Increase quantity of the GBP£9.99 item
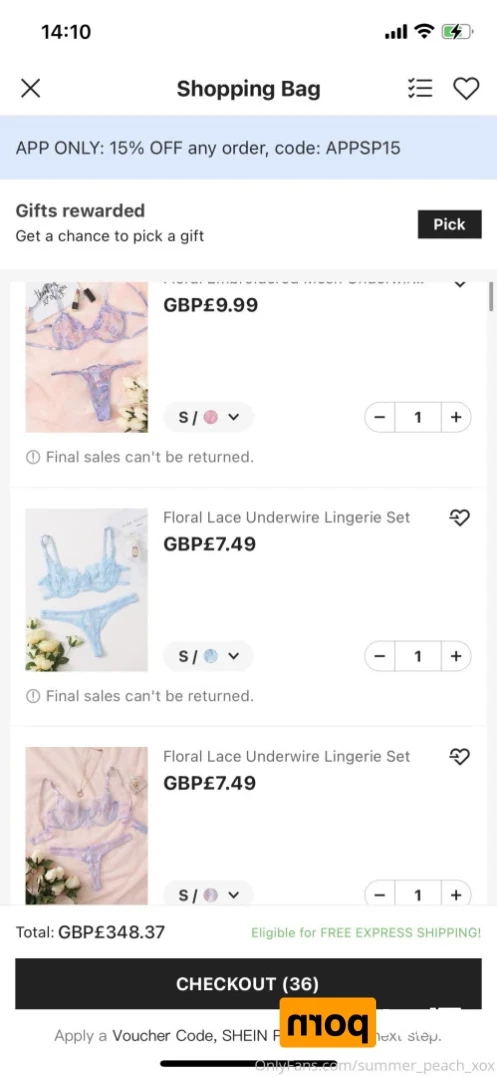 click(x=456, y=417)
